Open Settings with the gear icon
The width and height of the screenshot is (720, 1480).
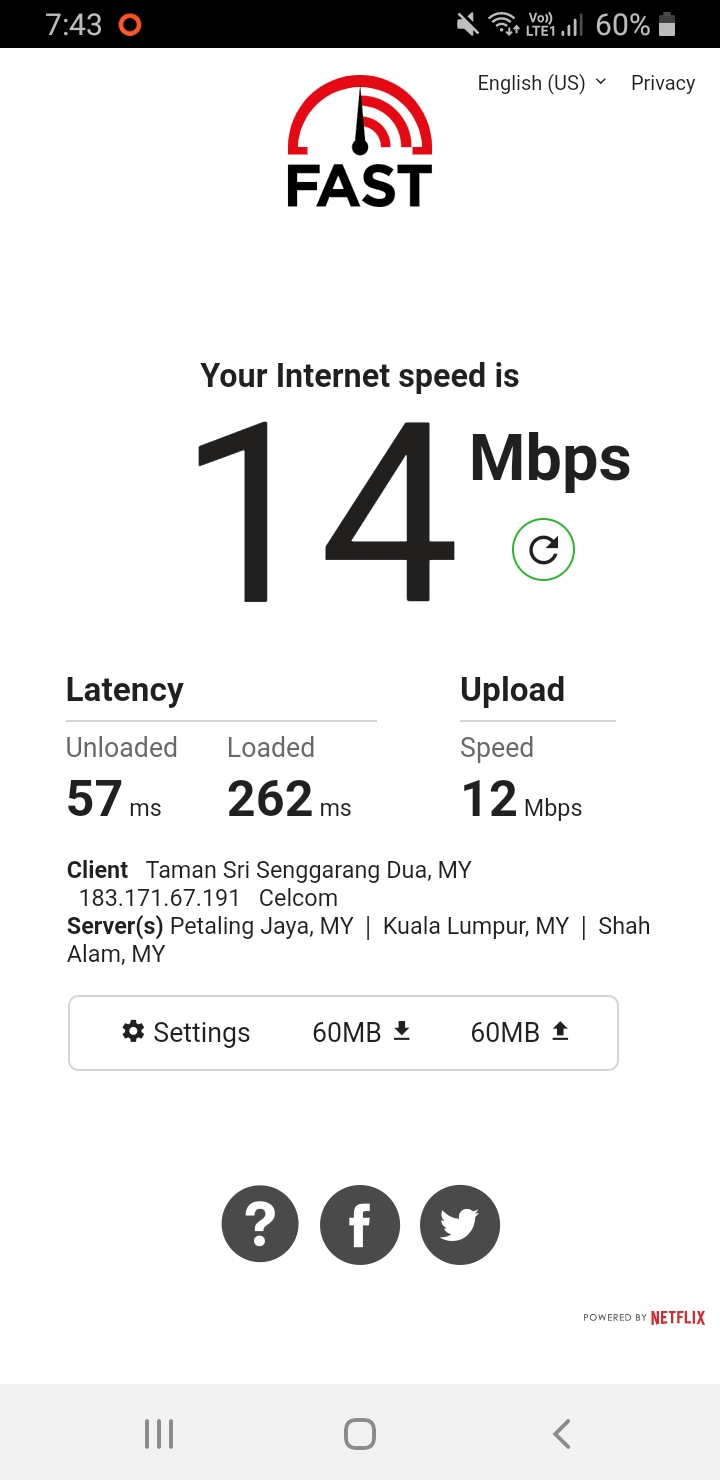[186, 1032]
